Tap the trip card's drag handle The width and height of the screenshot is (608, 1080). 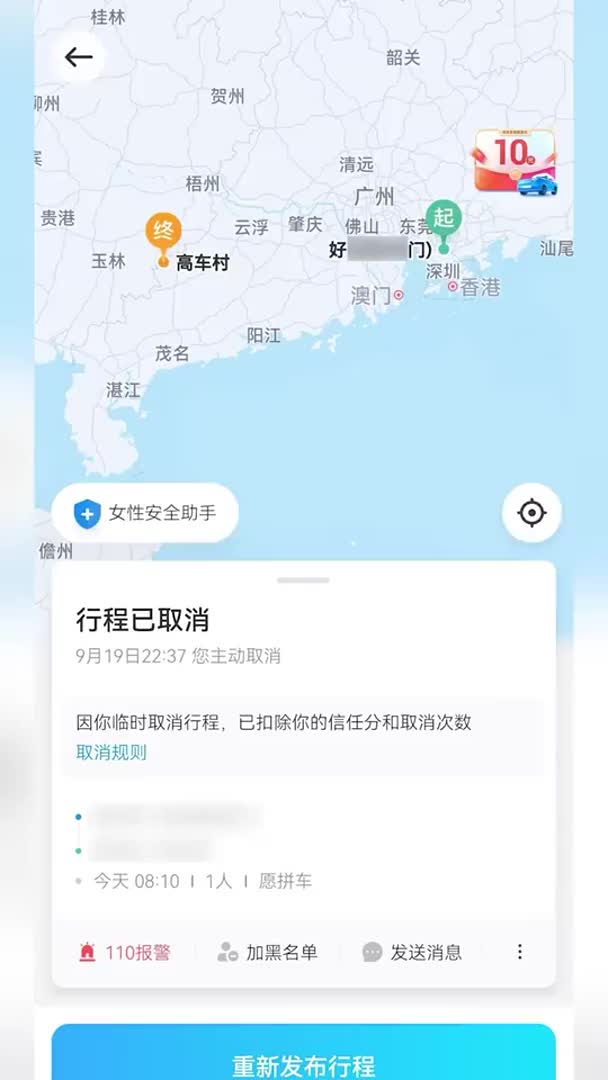[x=303, y=580]
